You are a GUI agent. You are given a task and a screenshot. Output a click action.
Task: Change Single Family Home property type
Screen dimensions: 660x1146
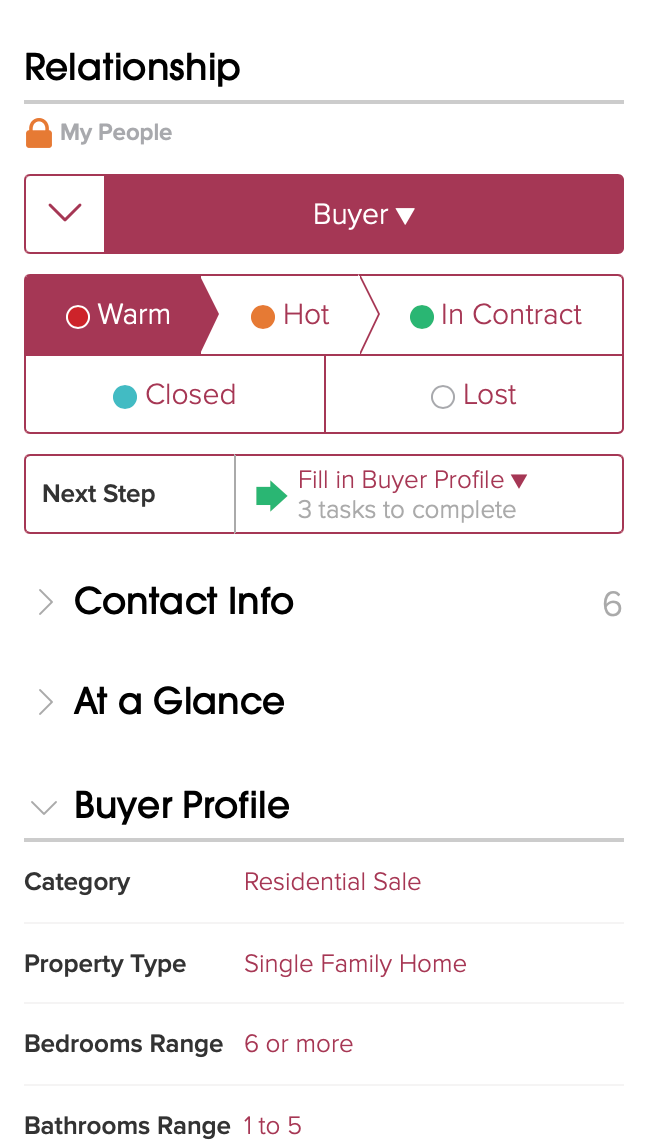[x=355, y=963]
